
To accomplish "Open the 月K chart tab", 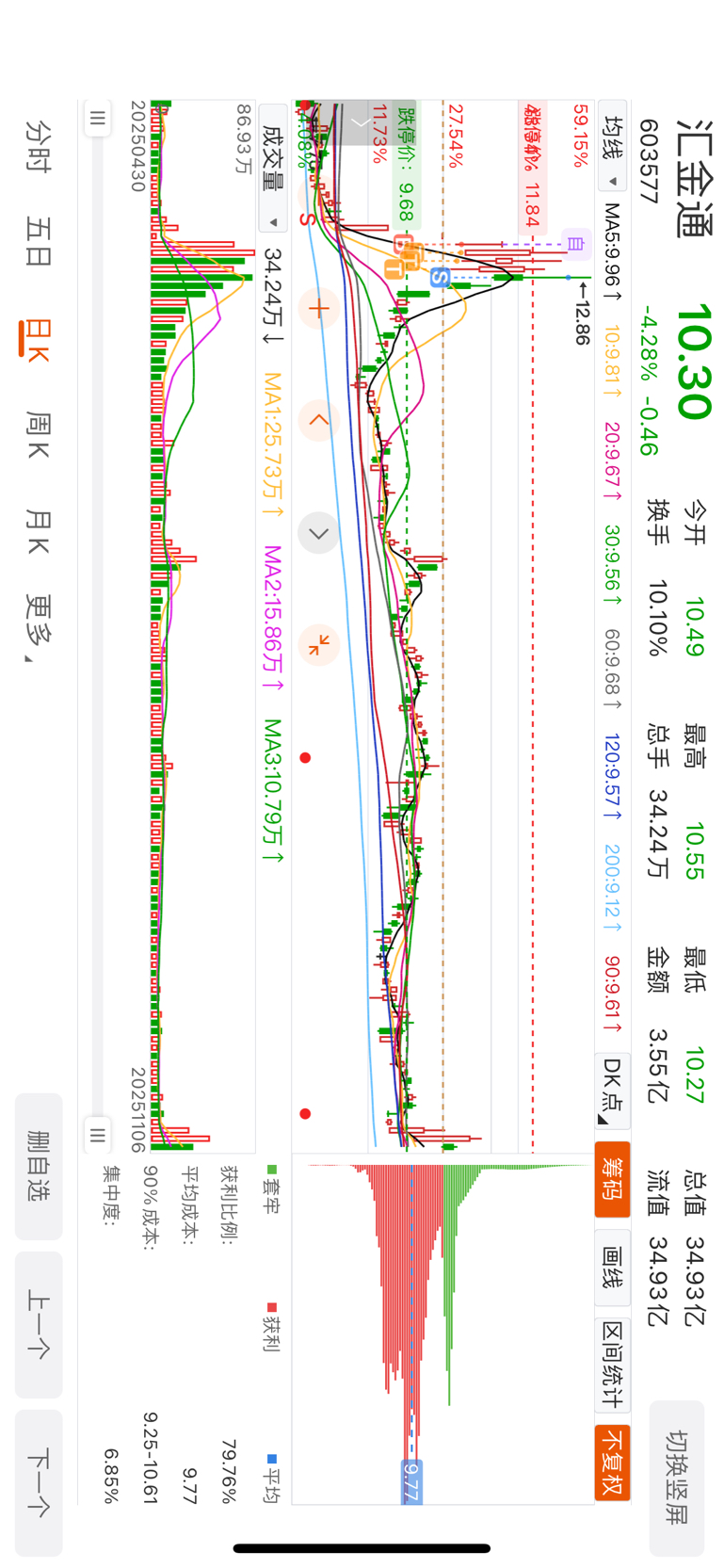I will (x=38, y=532).
